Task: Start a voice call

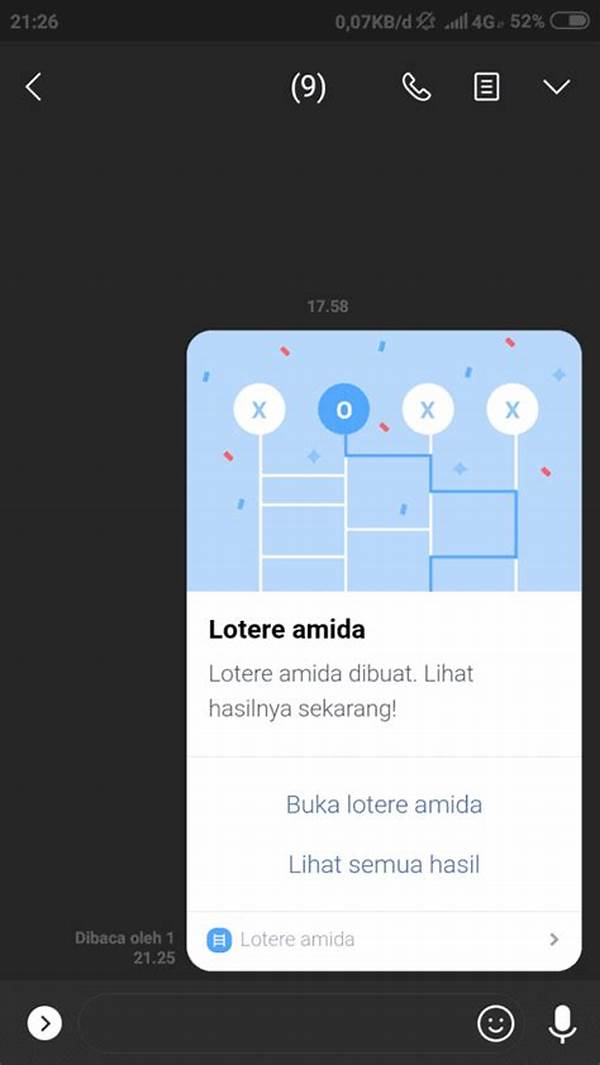Action: point(416,88)
